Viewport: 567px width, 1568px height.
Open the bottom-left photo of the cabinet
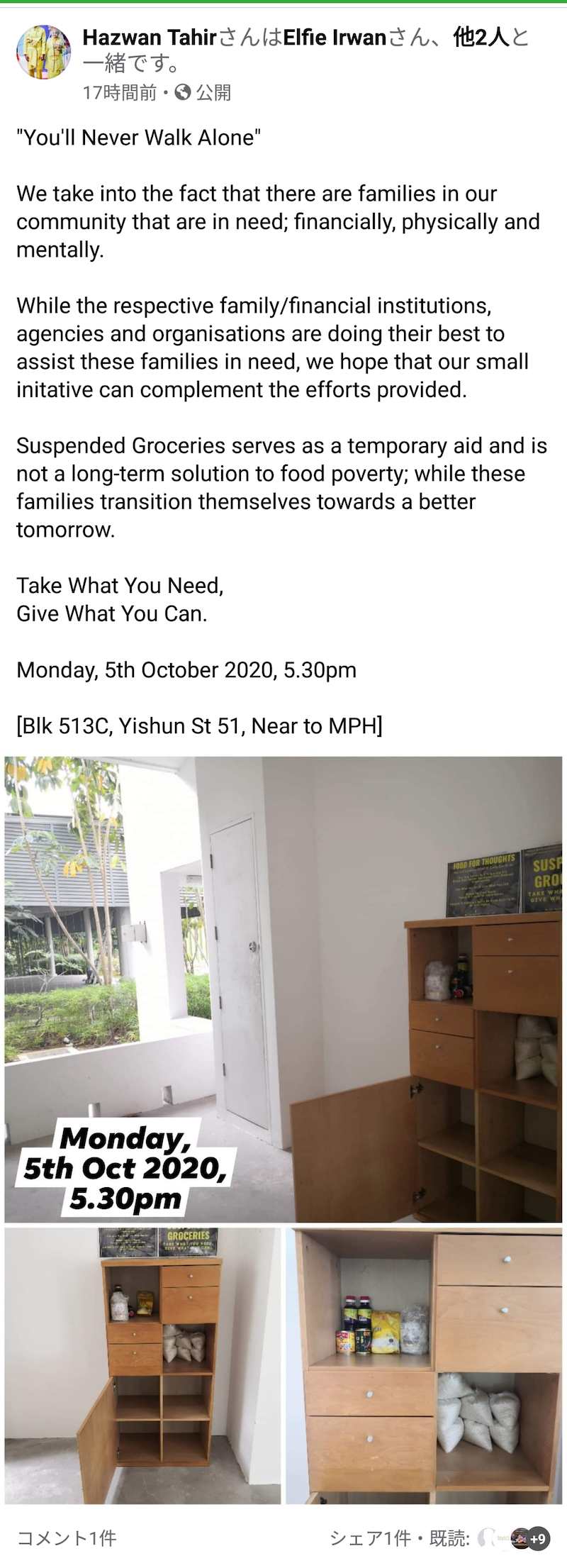point(142,1366)
